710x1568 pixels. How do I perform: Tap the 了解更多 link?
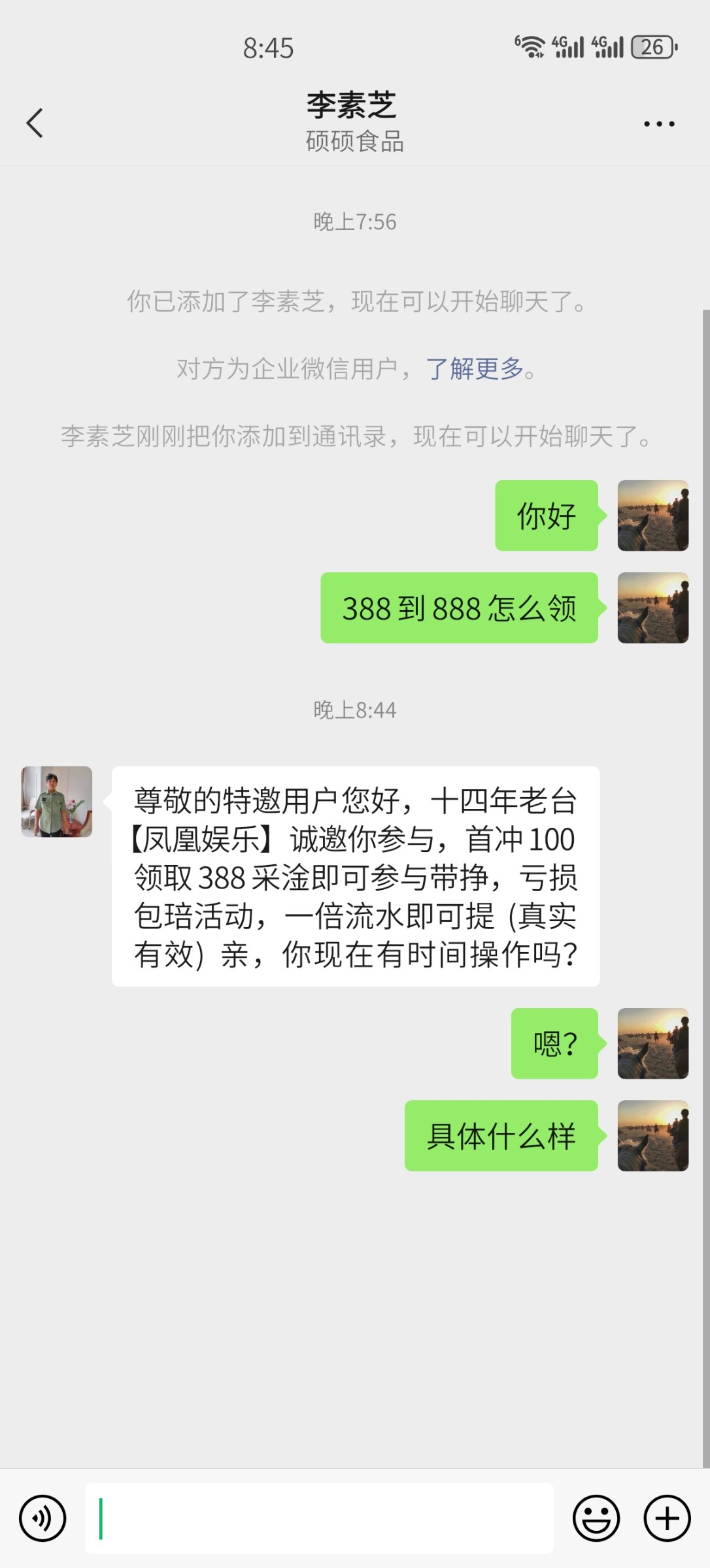[475, 369]
